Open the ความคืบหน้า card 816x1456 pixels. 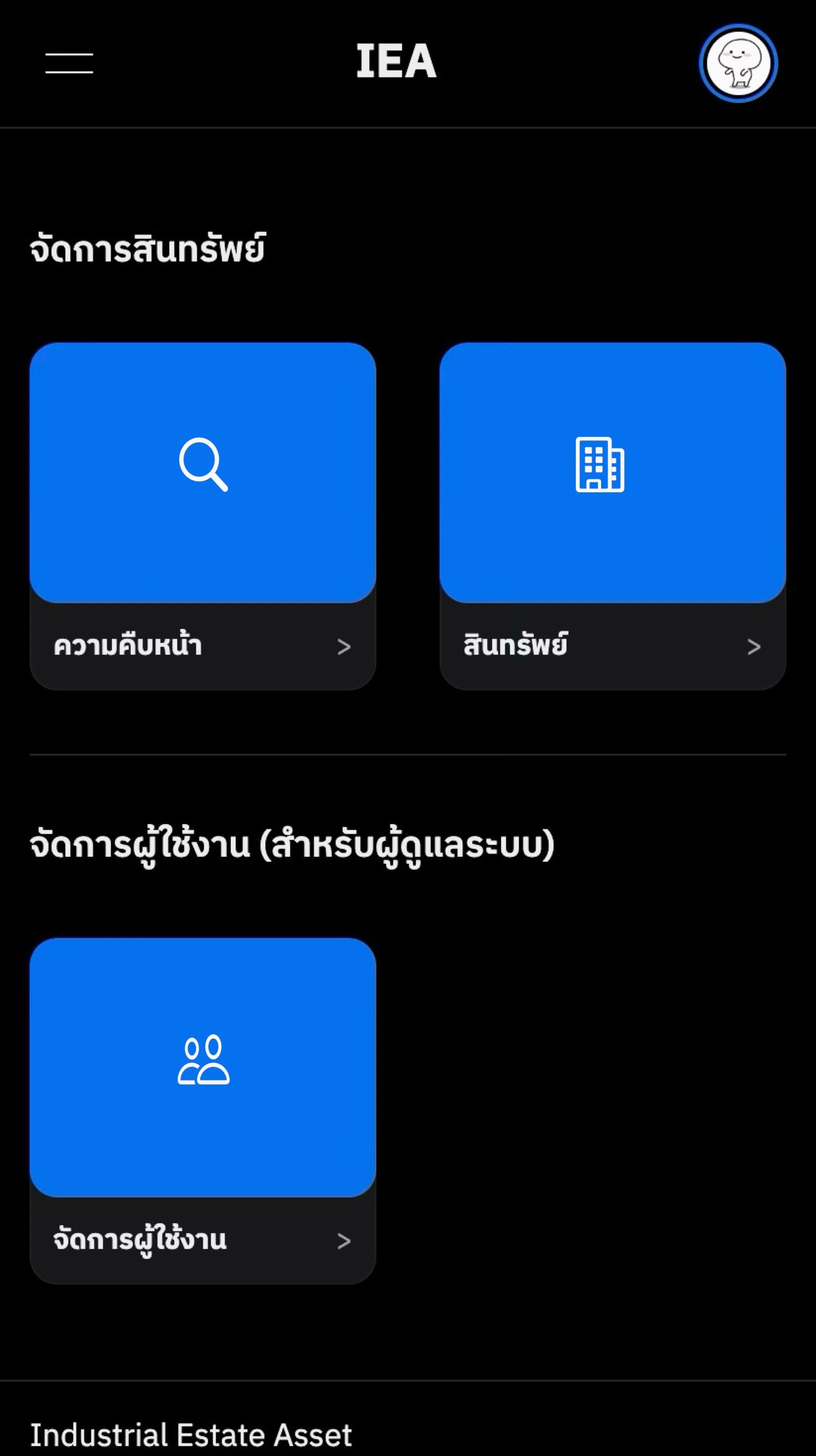203,516
